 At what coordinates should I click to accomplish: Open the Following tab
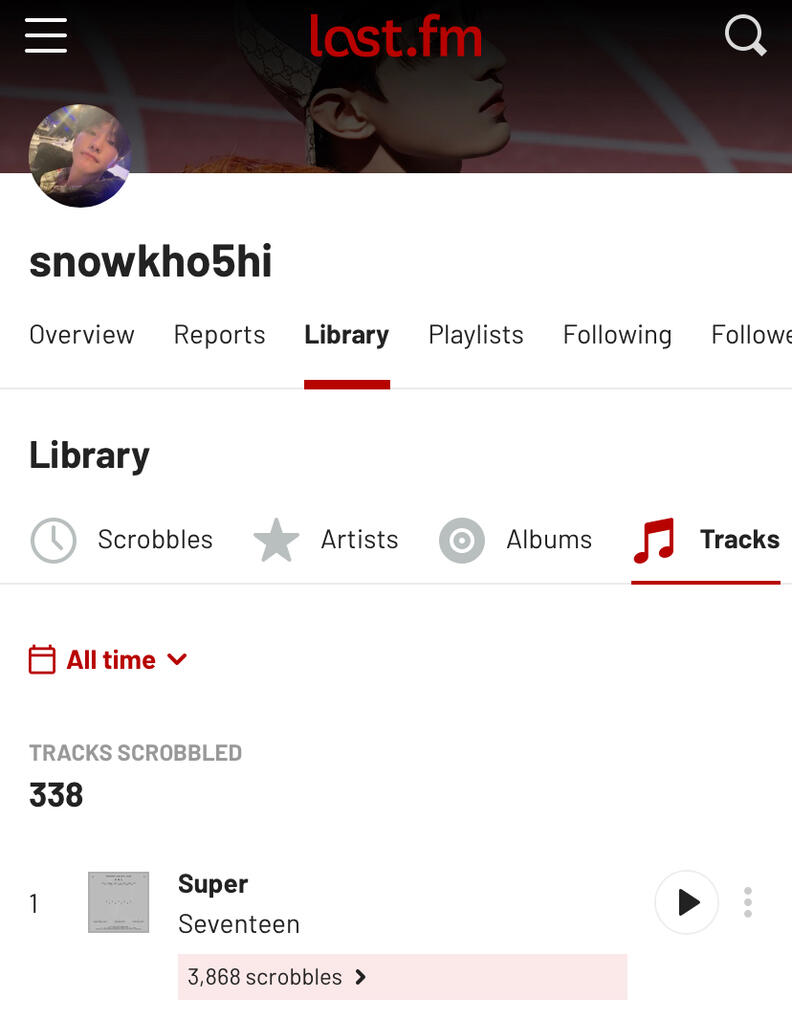(x=617, y=334)
